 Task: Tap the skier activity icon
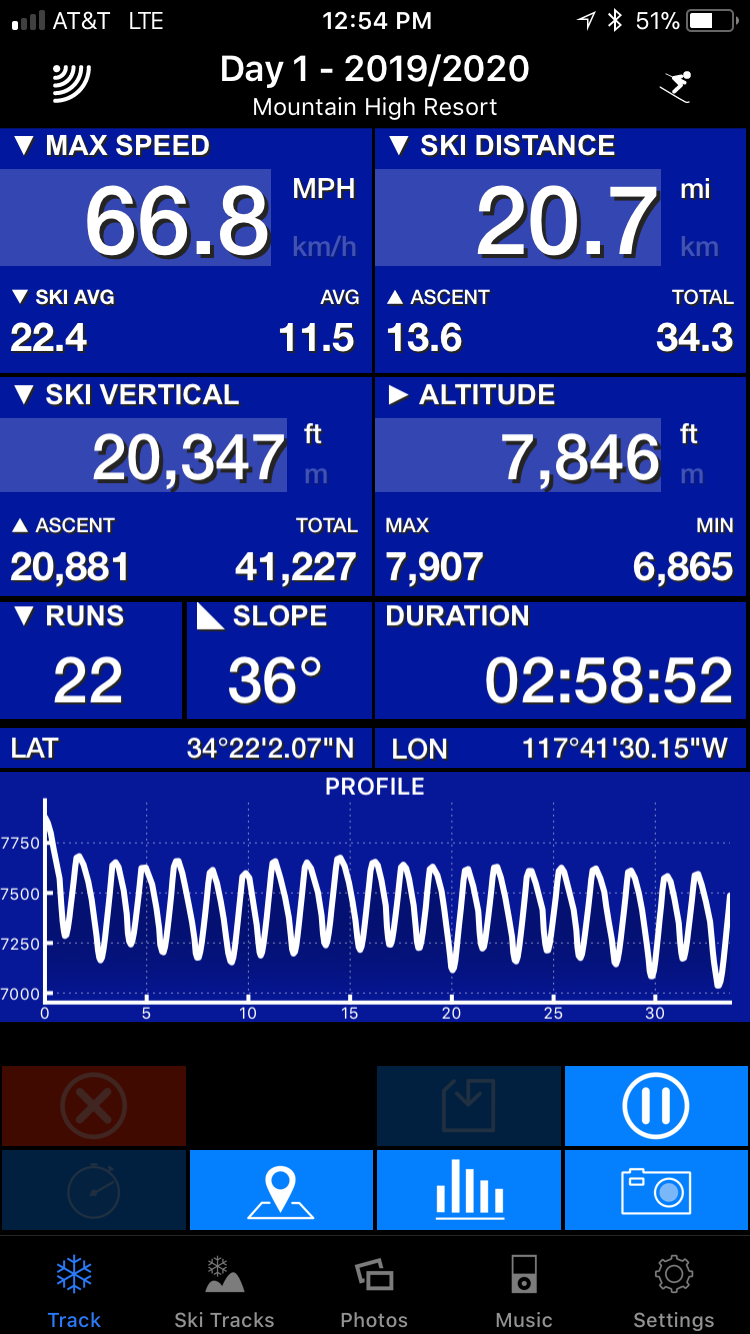675,86
